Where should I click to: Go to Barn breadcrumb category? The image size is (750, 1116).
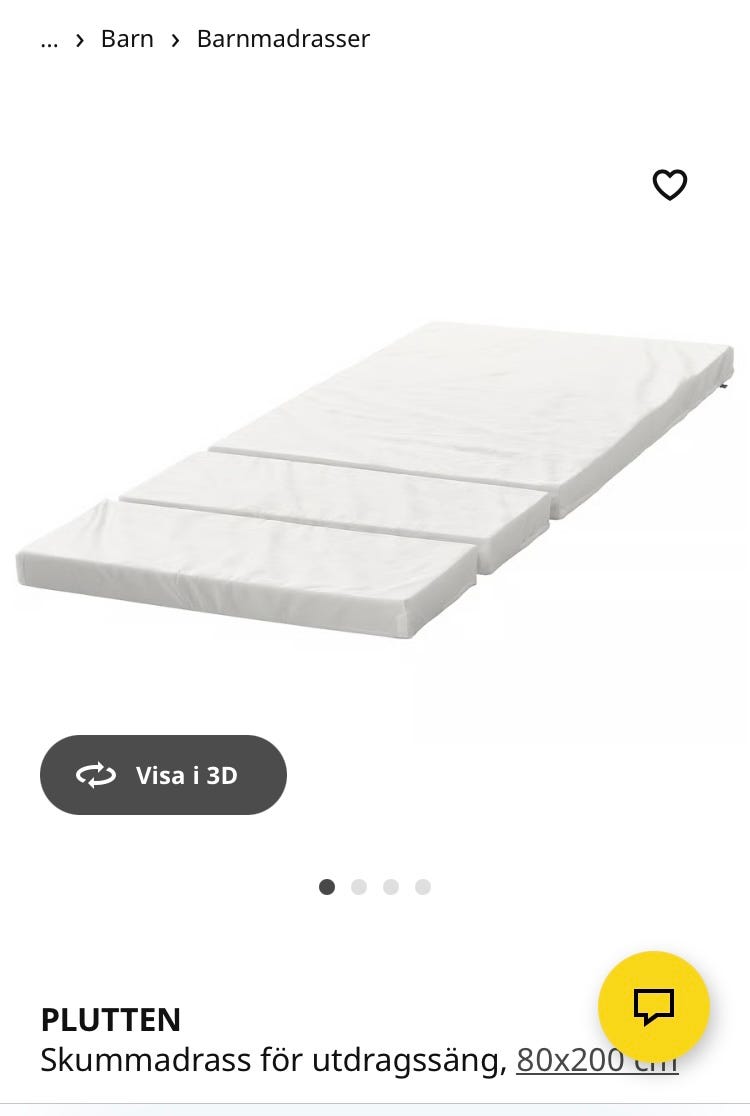pyautogui.click(x=127, y=39)
